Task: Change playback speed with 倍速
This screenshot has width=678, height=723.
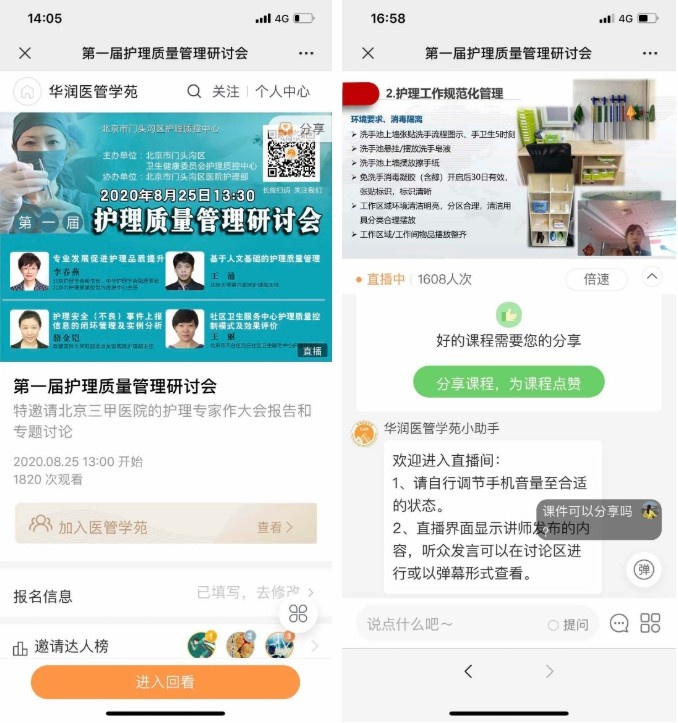Action: click(x=596, y=279)
